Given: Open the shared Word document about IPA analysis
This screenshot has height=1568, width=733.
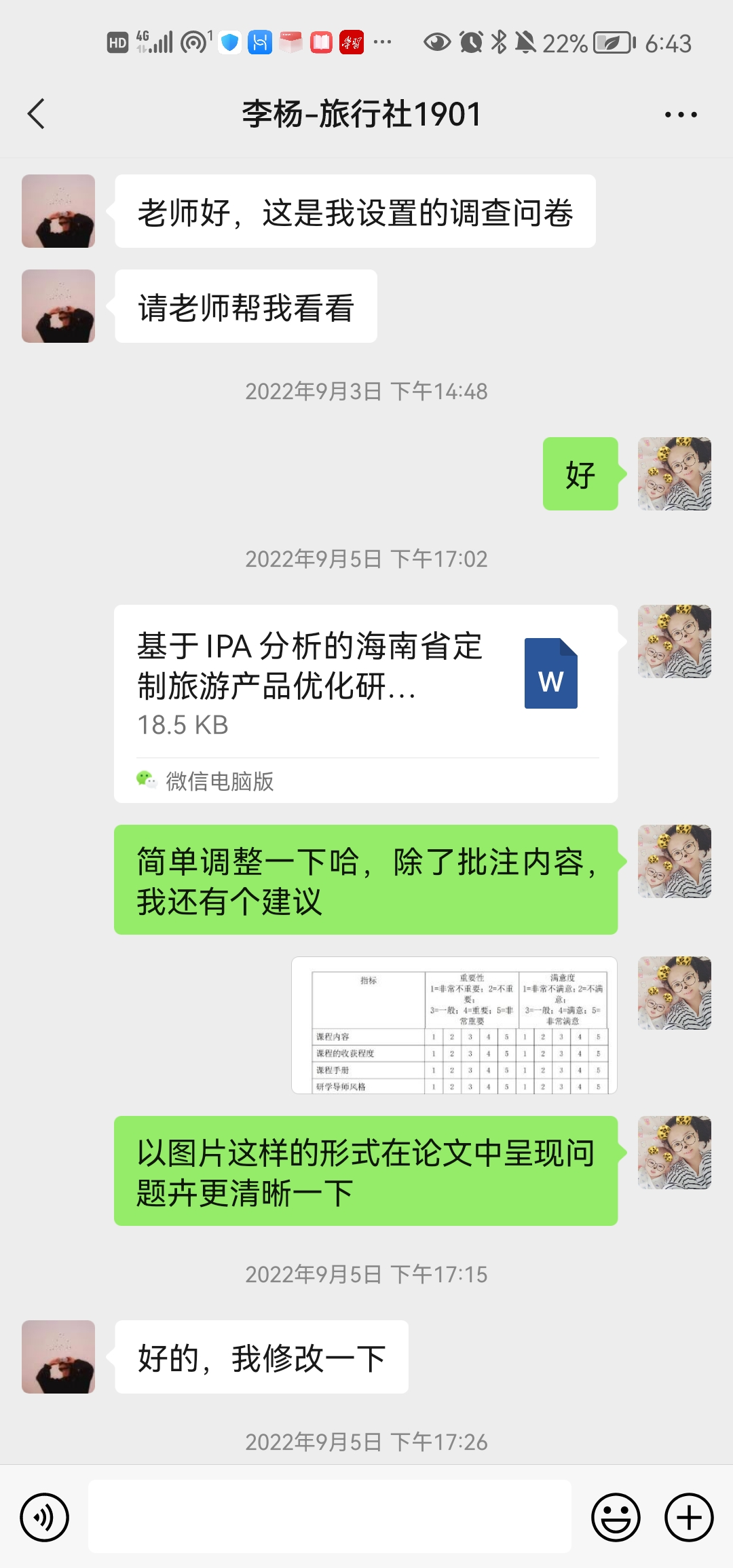Looking at the screenshot, I should (365, 703).
